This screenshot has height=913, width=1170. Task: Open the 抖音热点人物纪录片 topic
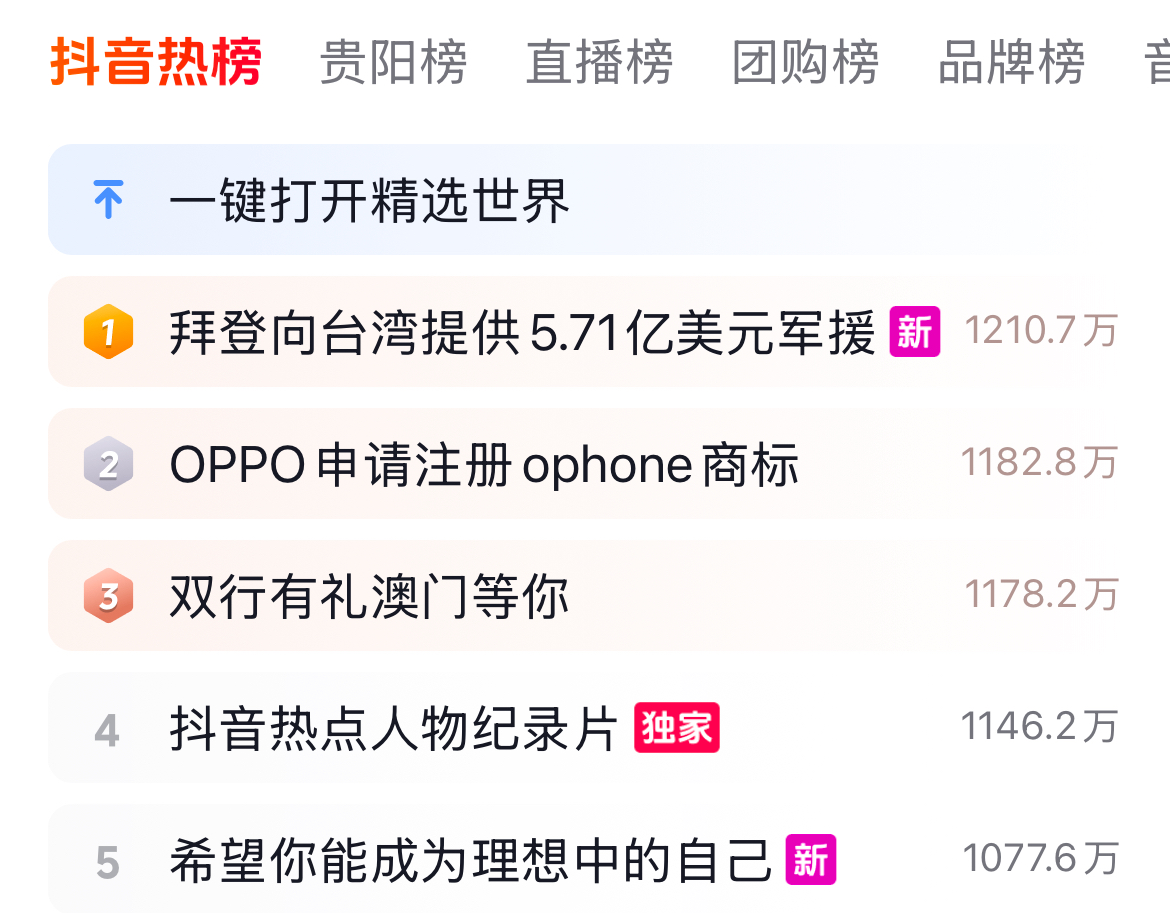pos(395,729)
